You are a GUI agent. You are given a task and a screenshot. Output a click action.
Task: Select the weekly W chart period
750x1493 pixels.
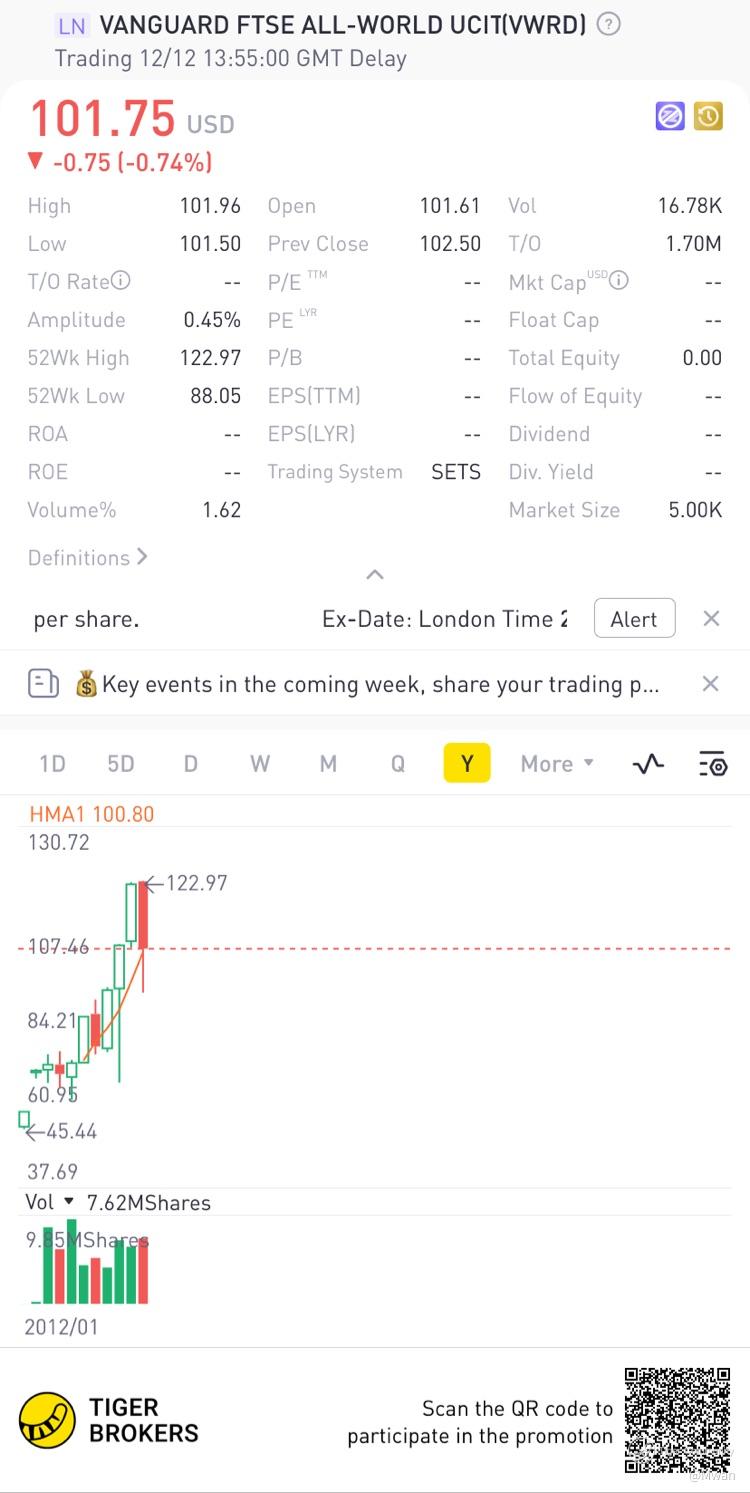click(260, 764)
